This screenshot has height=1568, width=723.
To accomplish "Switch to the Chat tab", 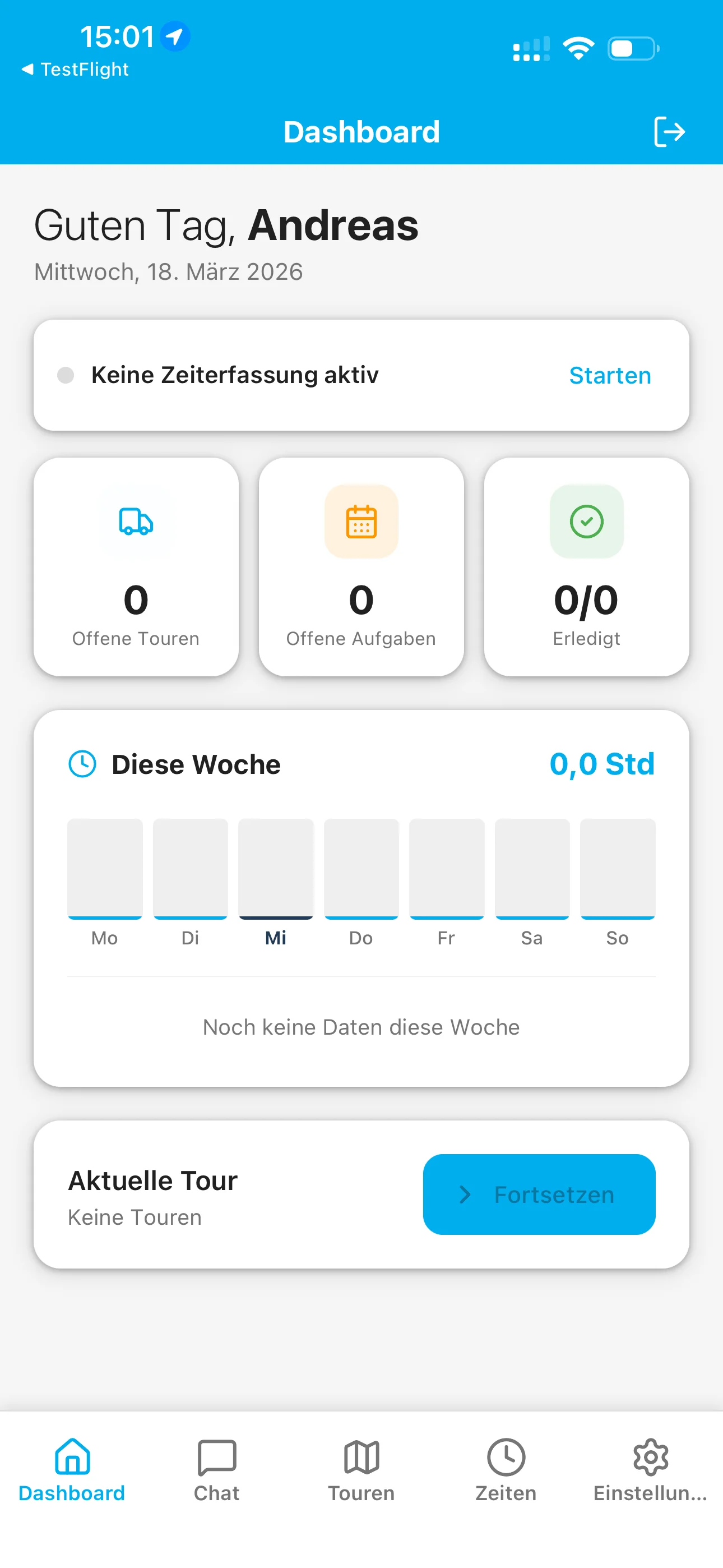I will pyautogui.click(x=217, y=1470).
